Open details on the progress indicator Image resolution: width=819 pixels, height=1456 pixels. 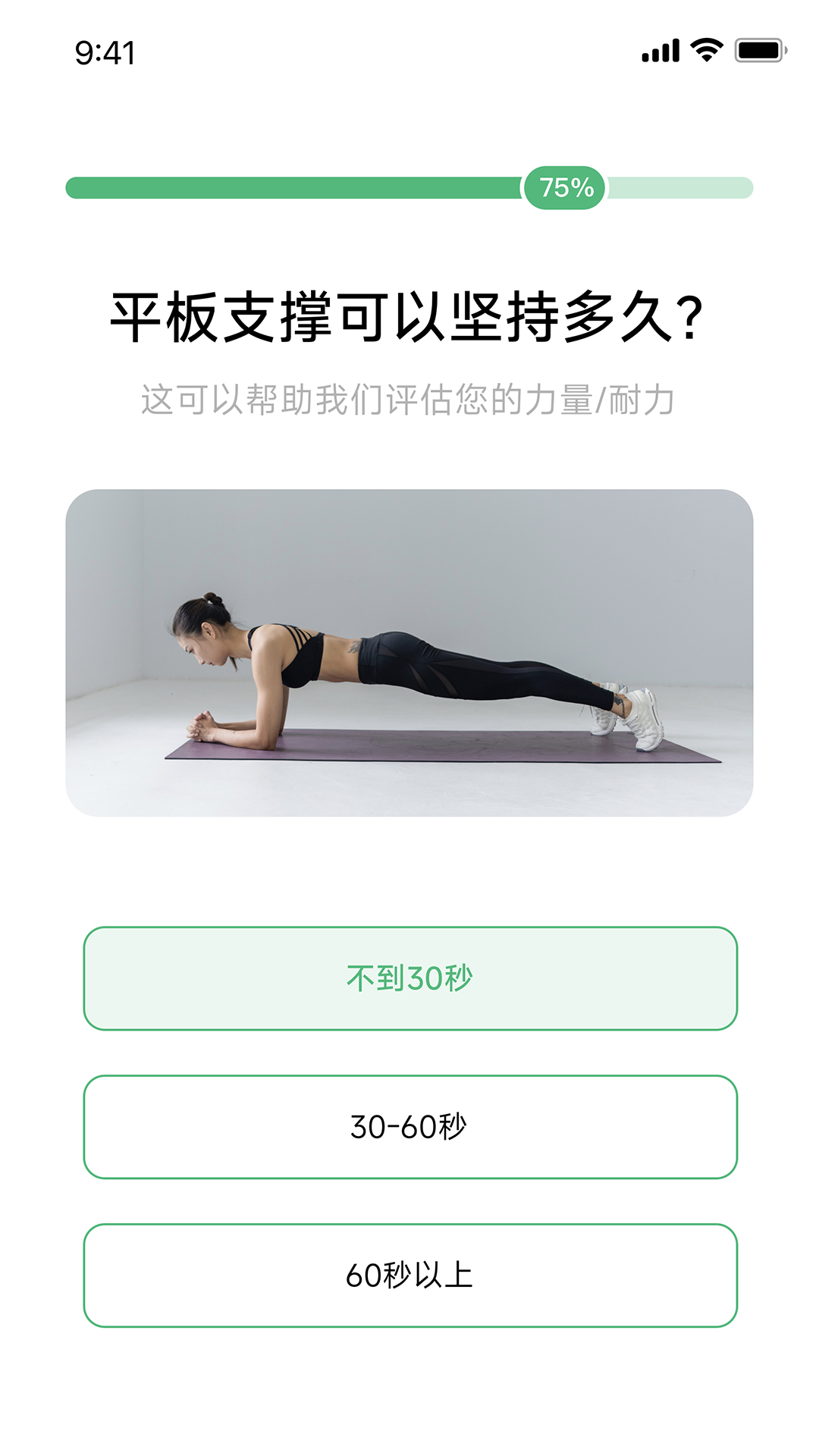409,186
